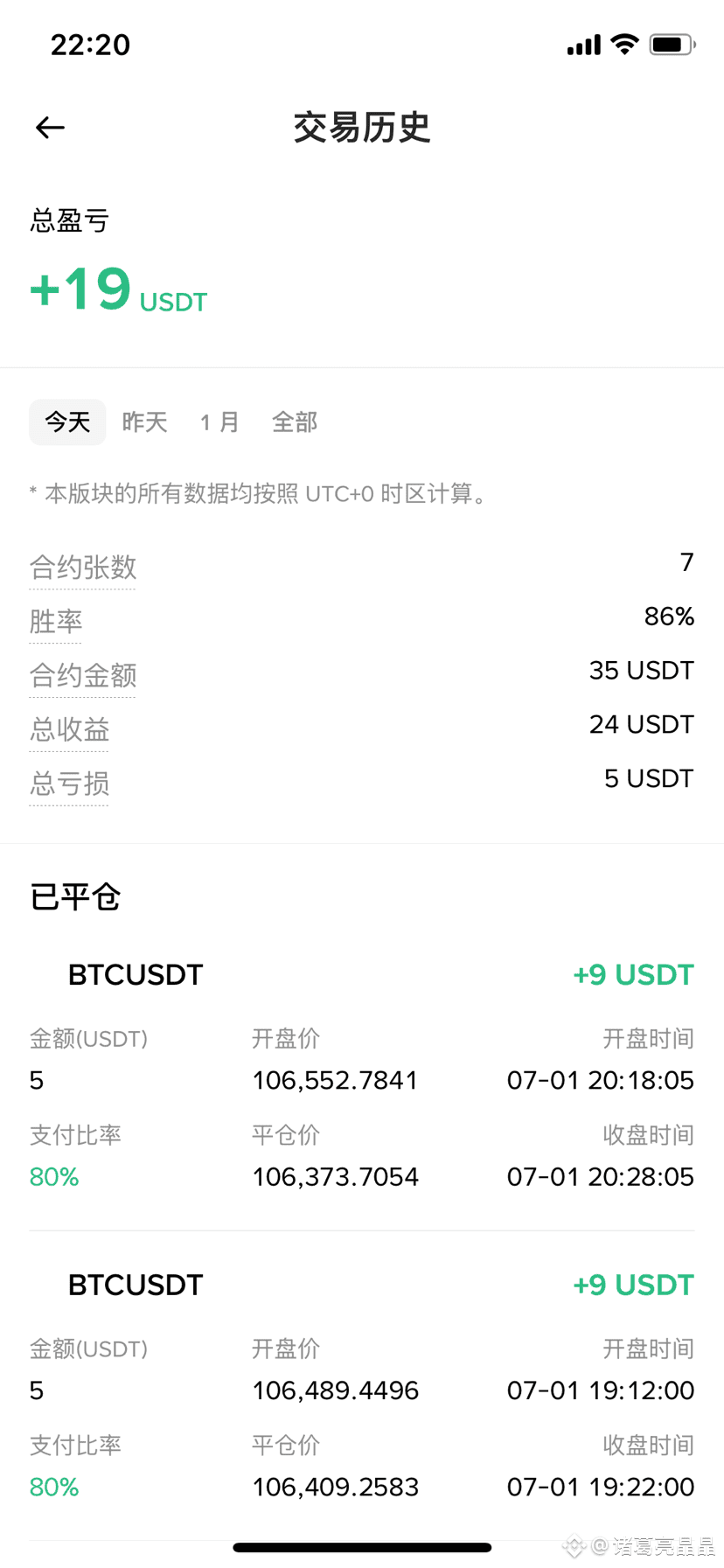
Task: Select the 今天 filter tab
Action: click(67, 422)
